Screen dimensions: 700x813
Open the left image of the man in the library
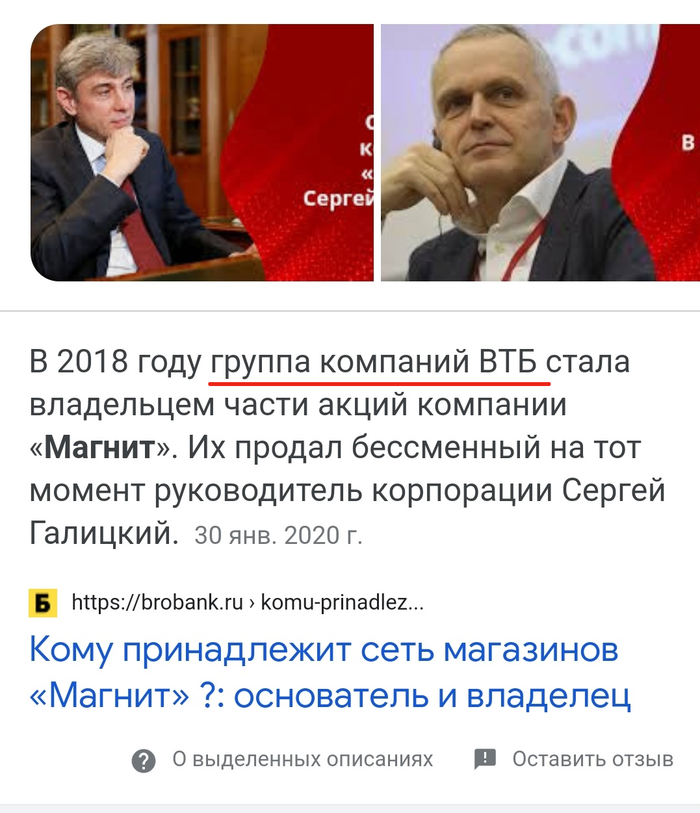coord(202,152)
